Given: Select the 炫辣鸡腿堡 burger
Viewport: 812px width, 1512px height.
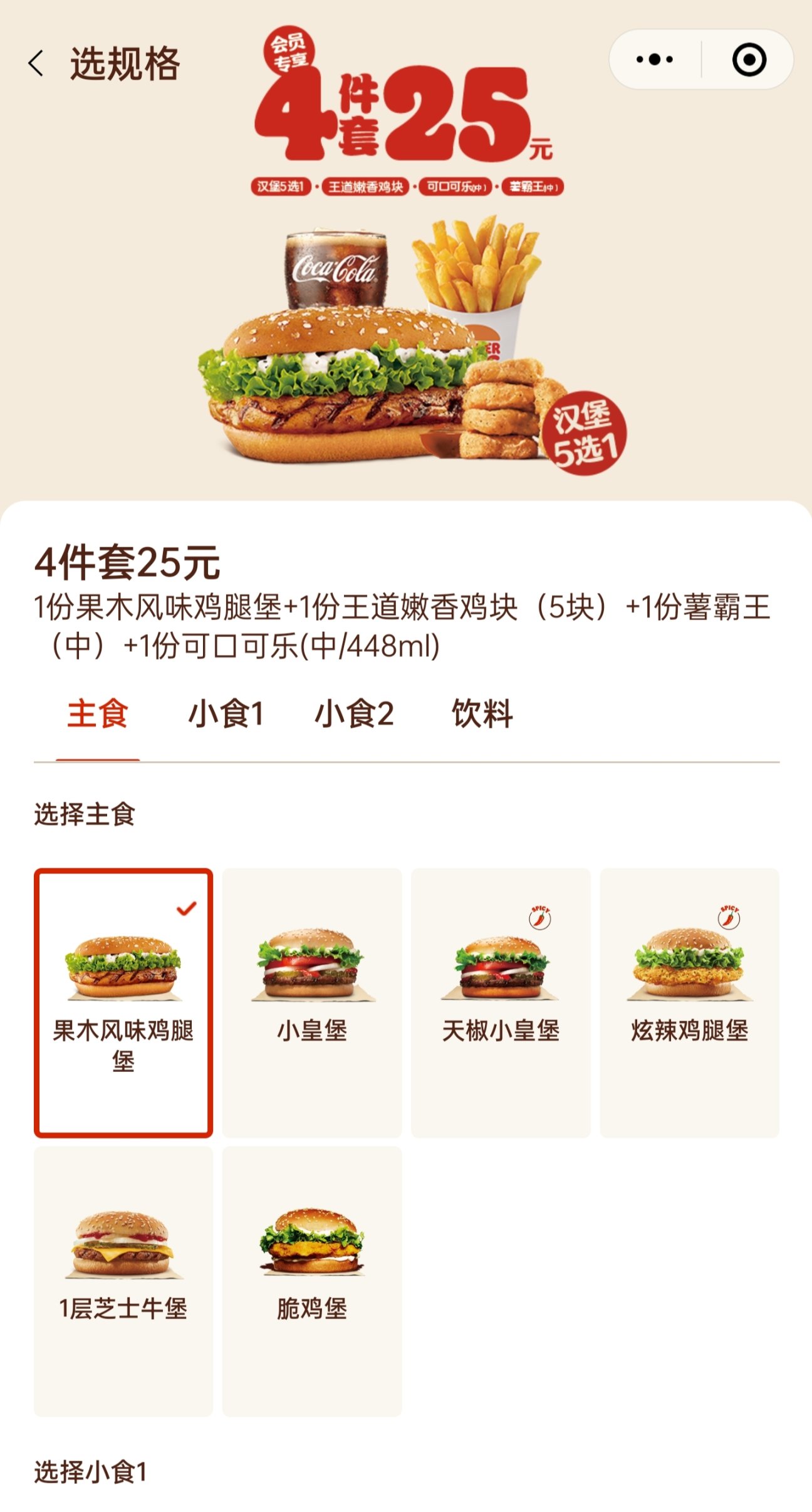Looking at the screenshot, I should point(689,1002).
